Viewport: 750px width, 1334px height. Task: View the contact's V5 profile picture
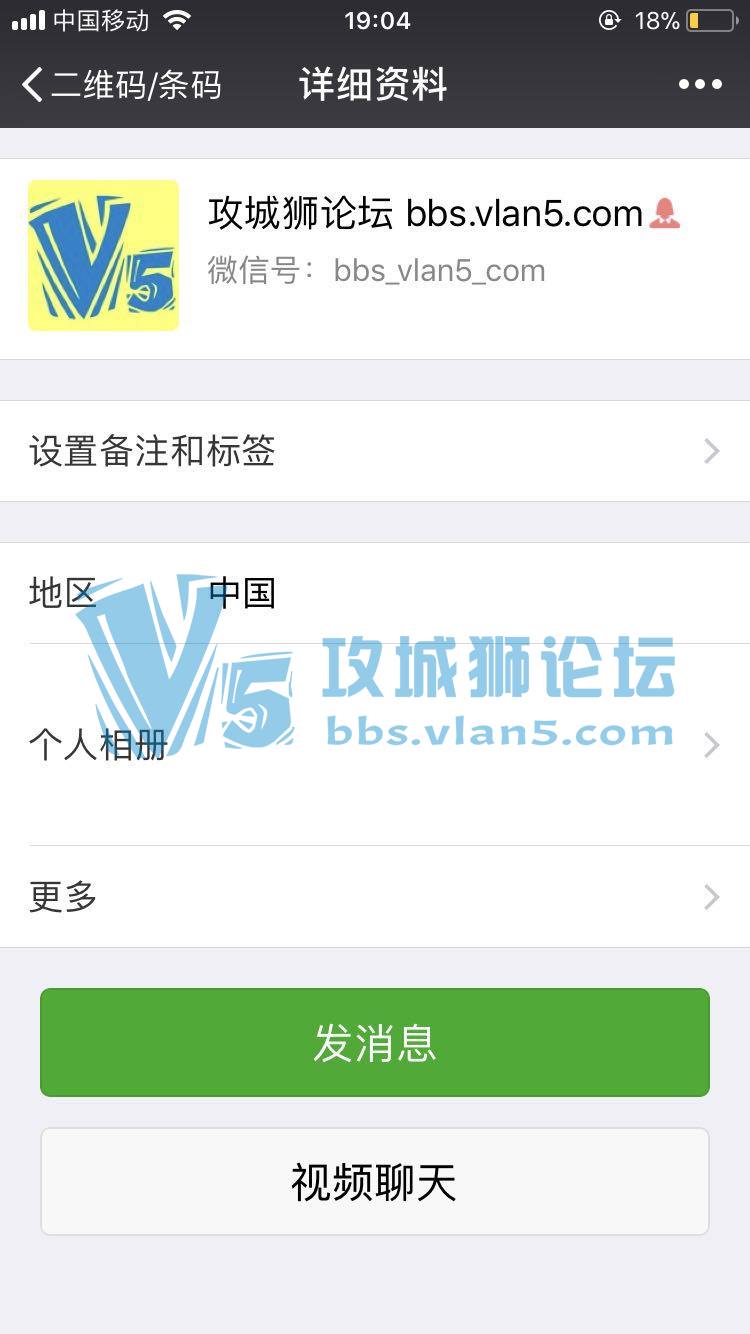[x=103, y=256]
